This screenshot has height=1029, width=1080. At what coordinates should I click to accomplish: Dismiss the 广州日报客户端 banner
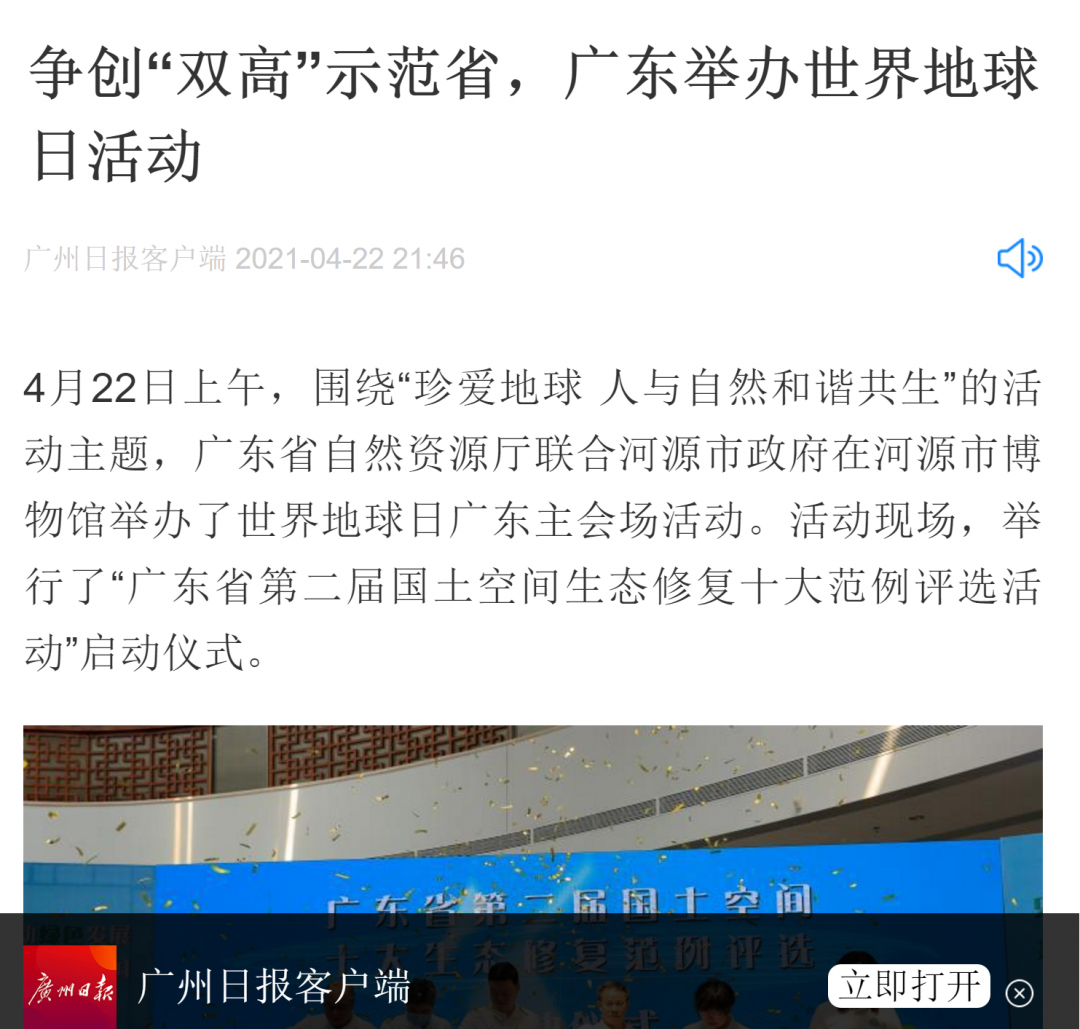click(1019, 992)
